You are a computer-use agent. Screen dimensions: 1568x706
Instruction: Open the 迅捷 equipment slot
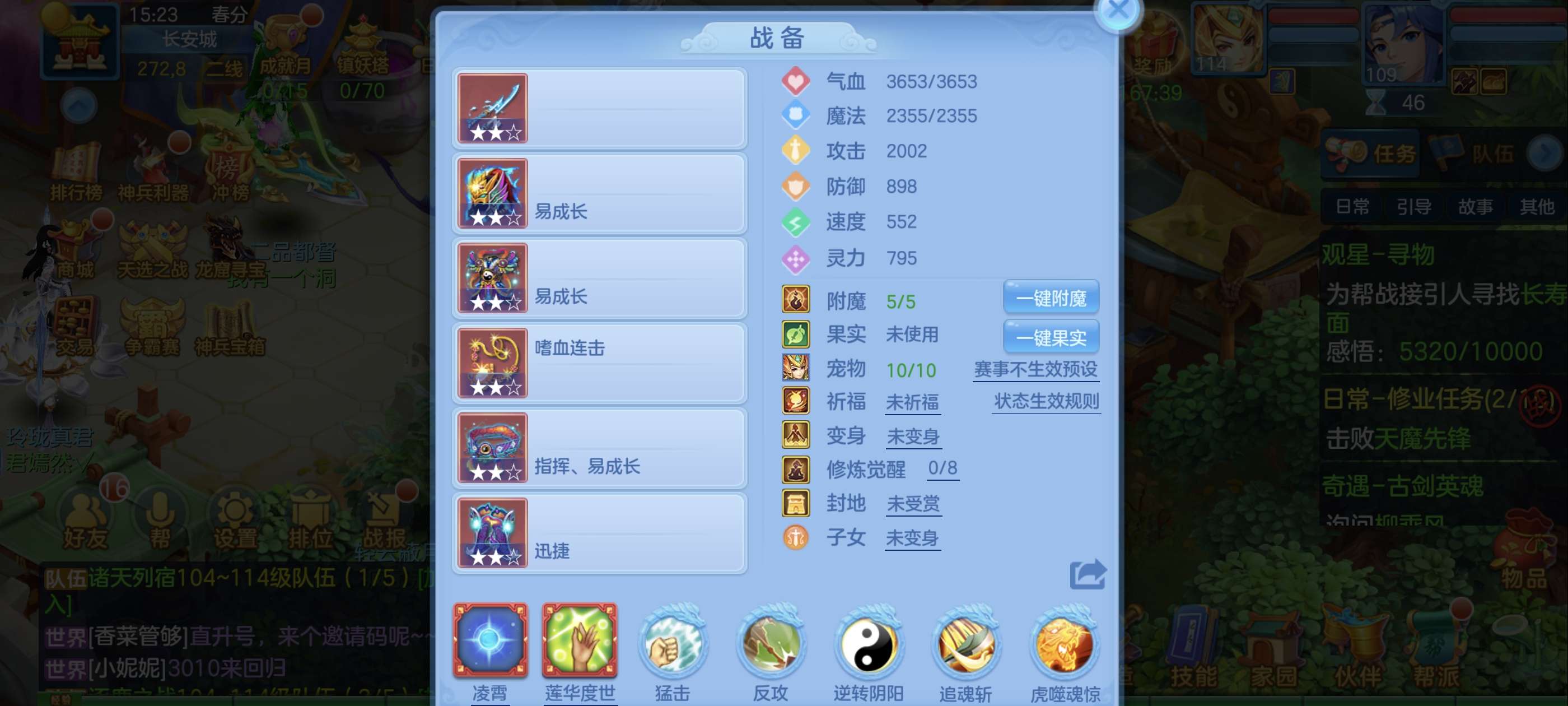click(599, 533)
